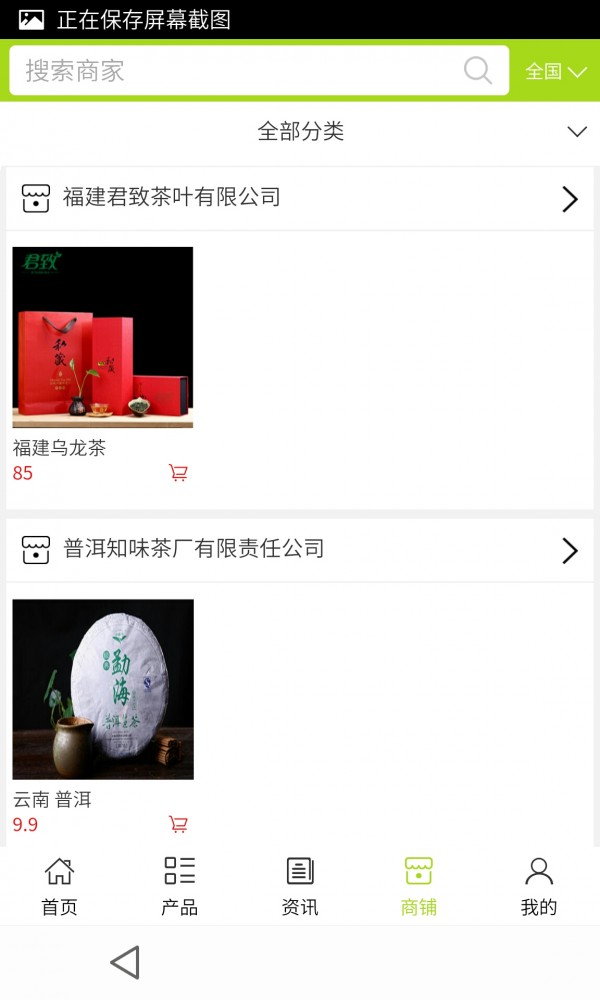Image resolution: width=600 pixels, height=1000 pixels.
Task: Open the 全国 region dropdown
Action: click(x=556, y=71)
